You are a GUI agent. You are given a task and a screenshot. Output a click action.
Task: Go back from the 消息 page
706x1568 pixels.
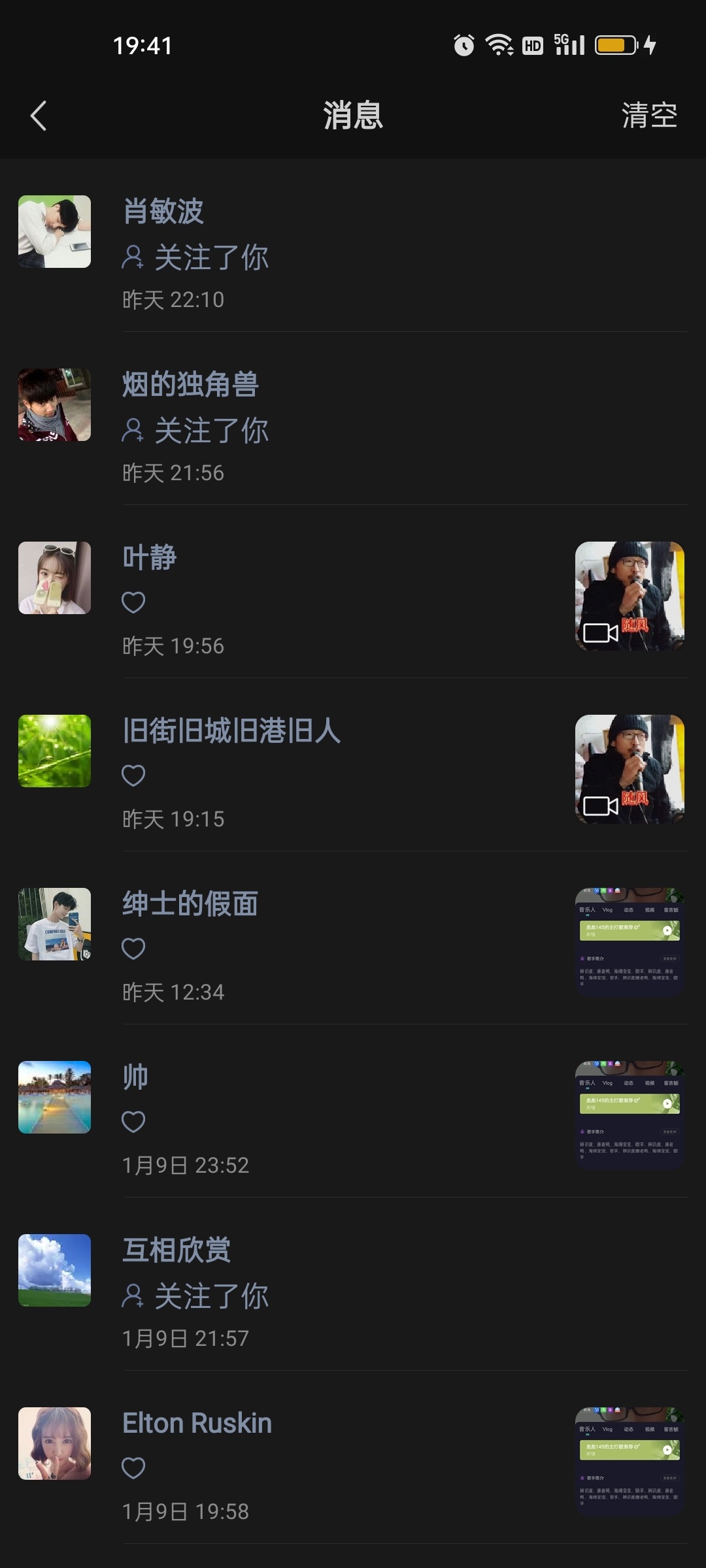[39, 116]
